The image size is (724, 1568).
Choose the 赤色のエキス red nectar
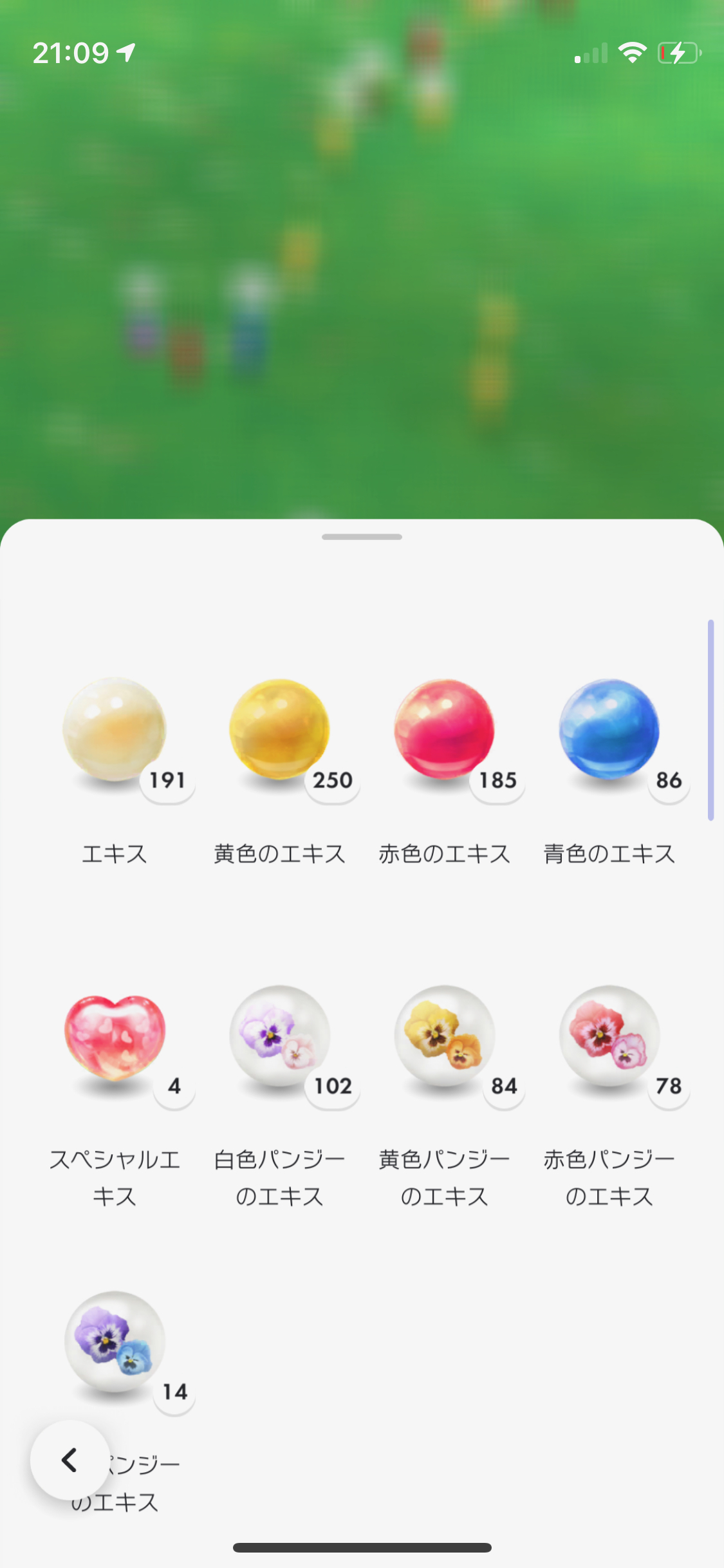tap(444, 729)
